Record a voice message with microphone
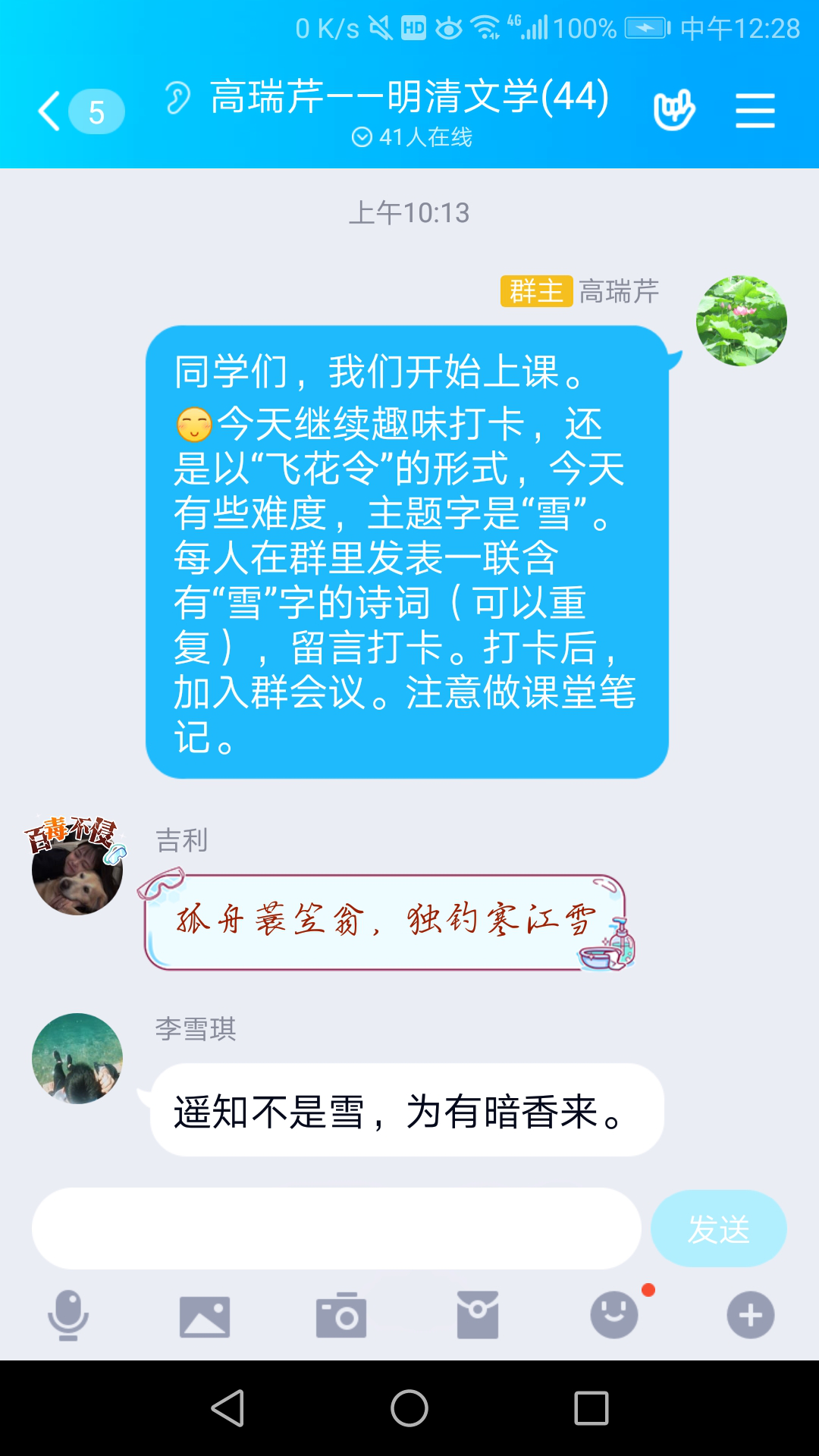Screen dimensions: 819x1456 pyautogui.click(x=68, y=1315)
